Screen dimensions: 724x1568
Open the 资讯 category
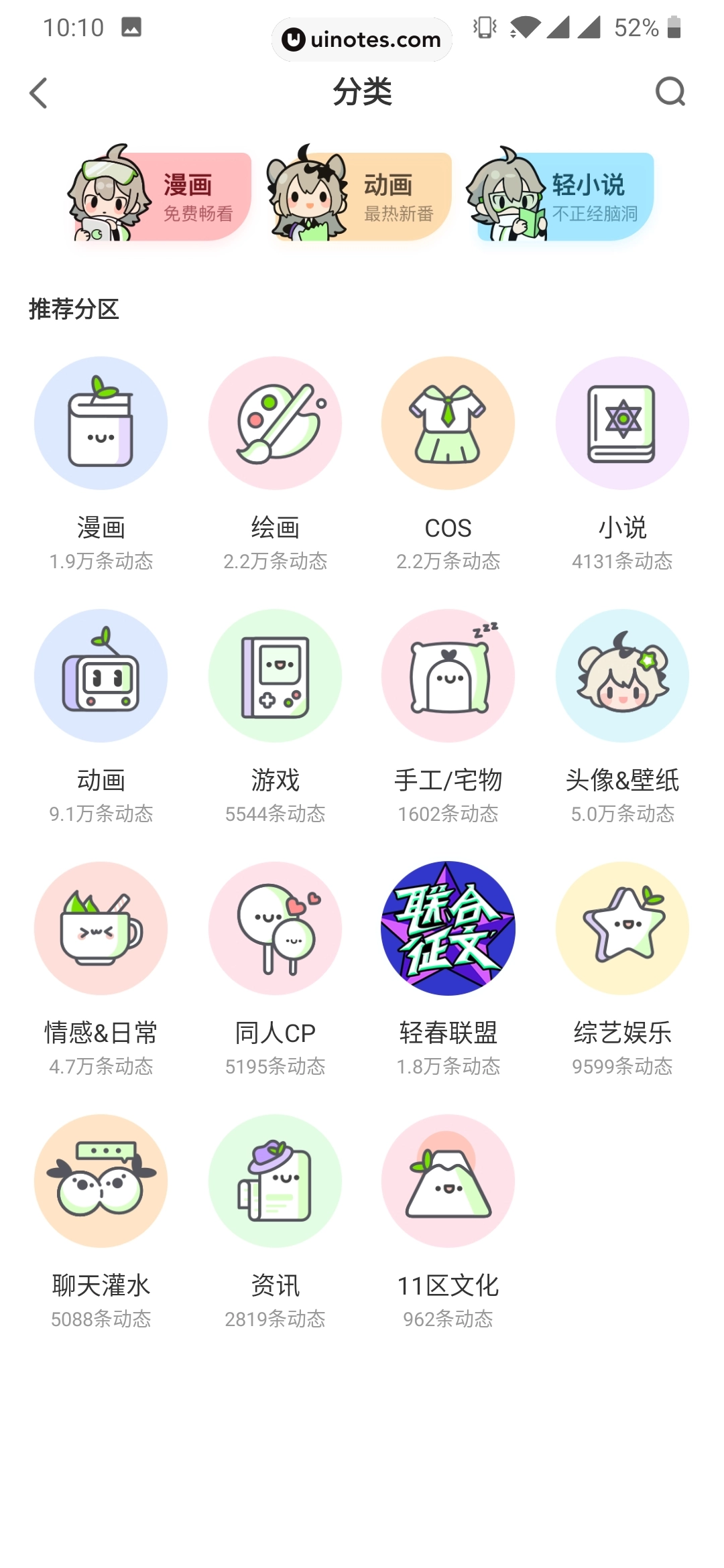pyautogui.click(x=275, y=1181)
